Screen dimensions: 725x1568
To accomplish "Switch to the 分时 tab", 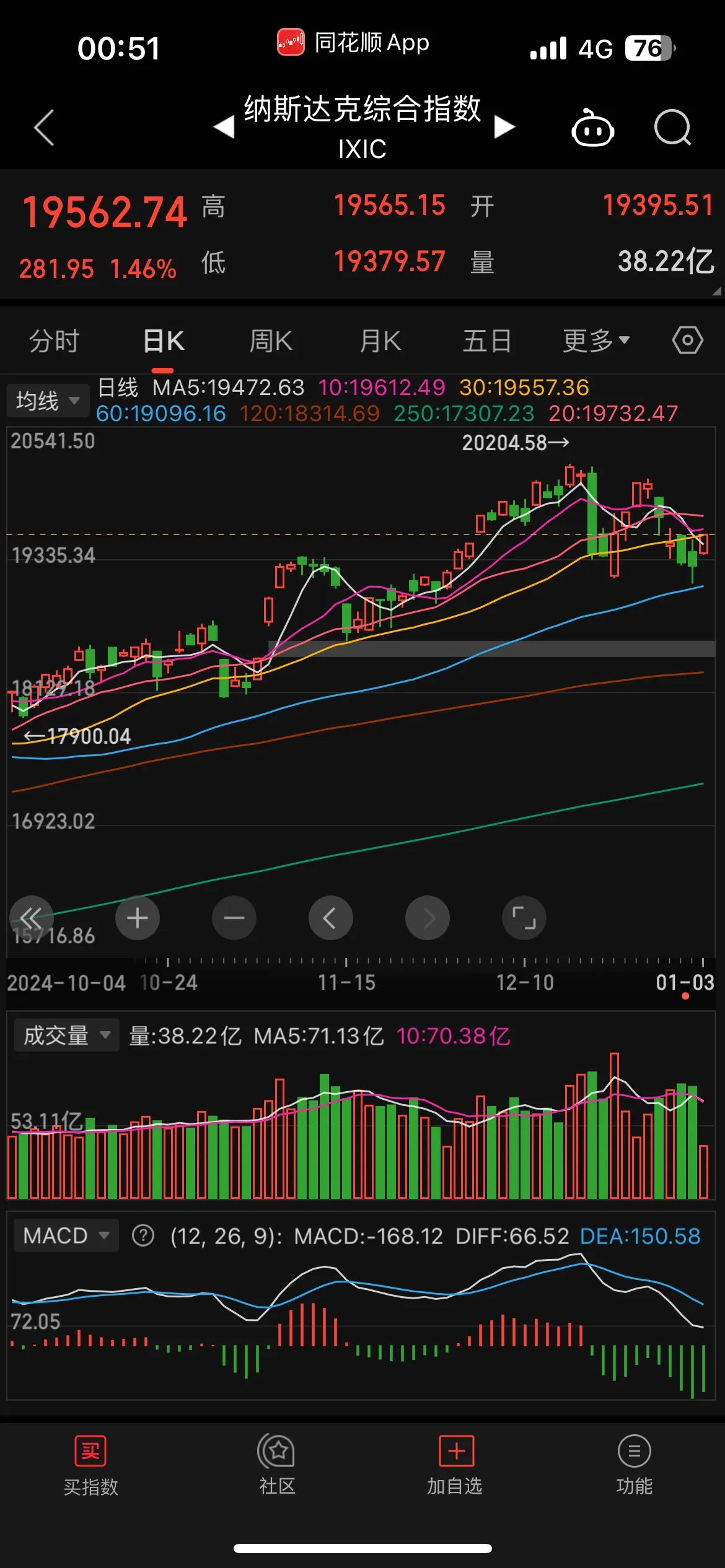I will (x=55, y=341).
